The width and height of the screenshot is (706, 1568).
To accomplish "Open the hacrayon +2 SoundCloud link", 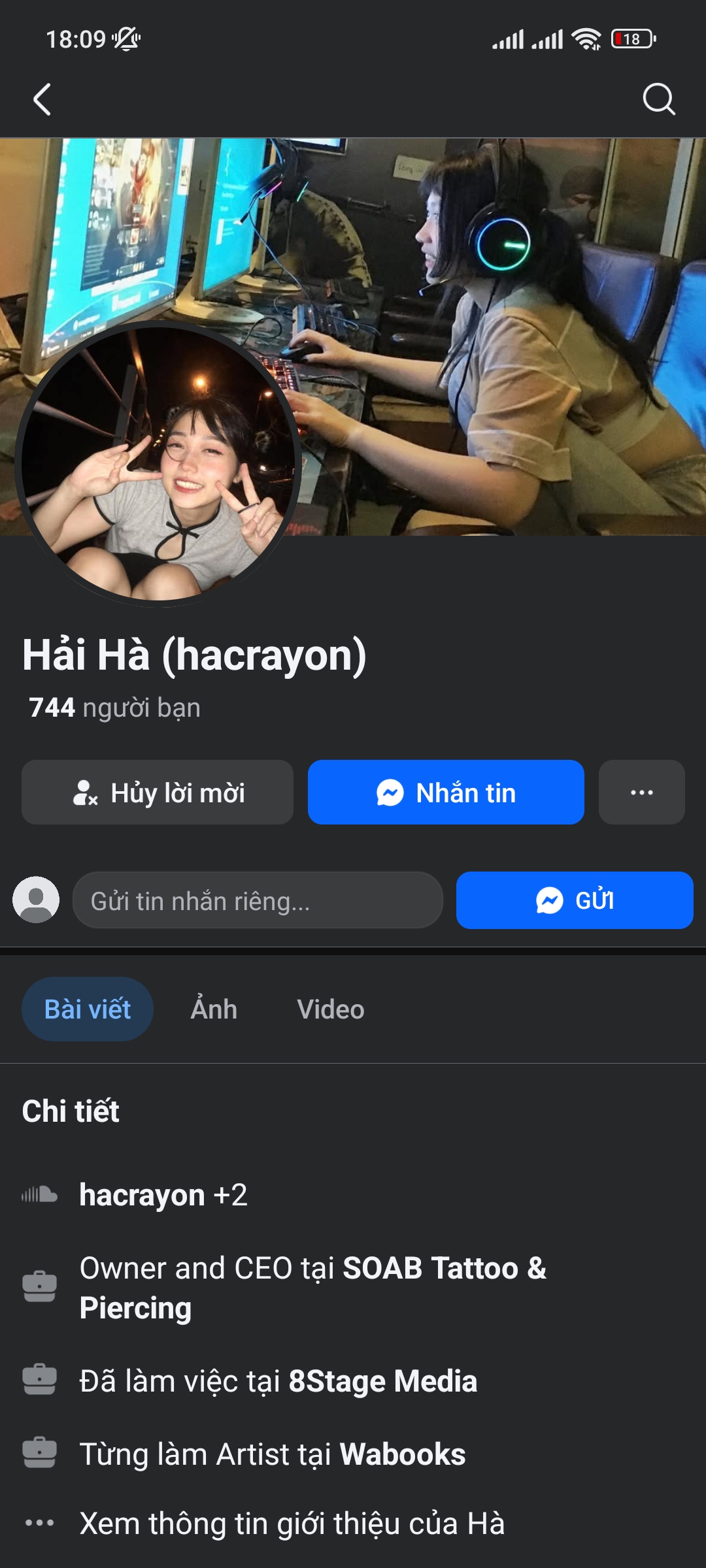I will click(163, 1195).
